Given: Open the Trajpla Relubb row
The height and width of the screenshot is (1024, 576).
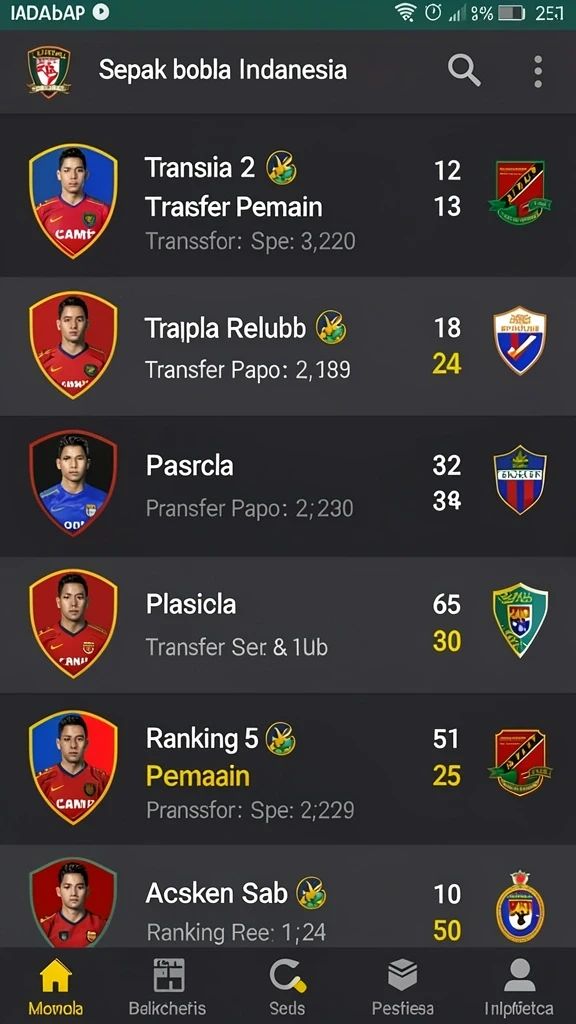Looking at the screenshot, I should pyautogui.click(x=288, y=346).
